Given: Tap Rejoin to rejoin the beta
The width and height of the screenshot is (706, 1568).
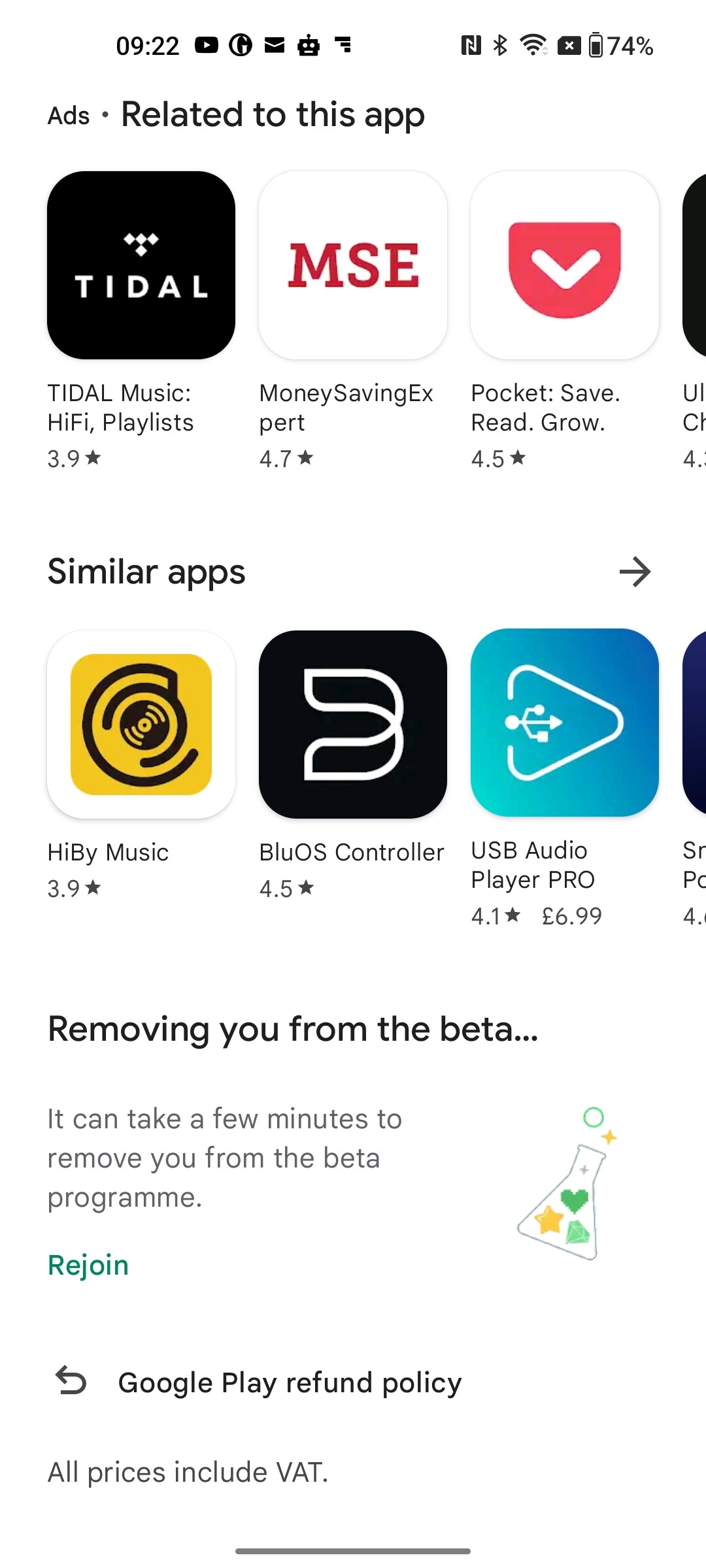Looking at the screenshot, I should (x=88, y=1266).
